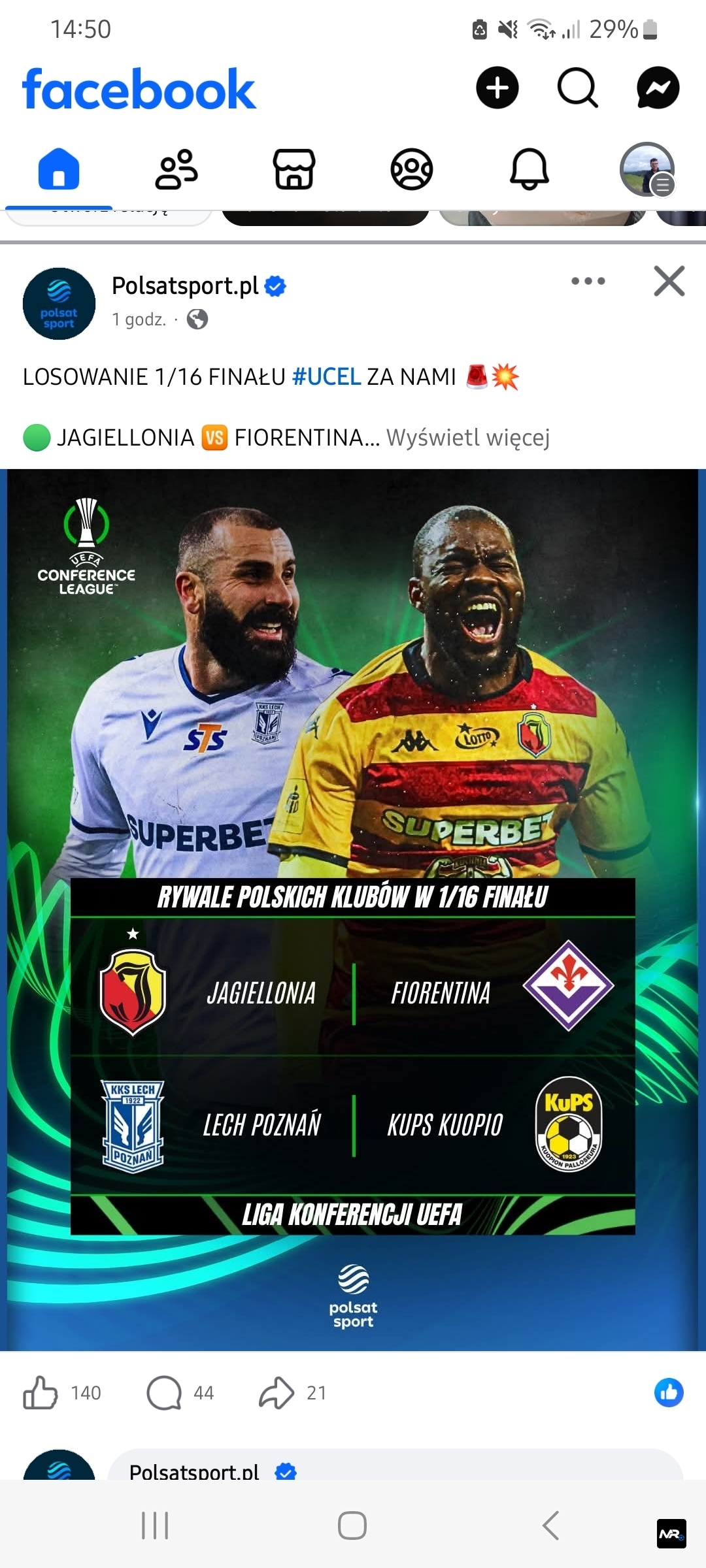Hide the Polsatsport.pl post with the X
The height and width of the screenshot is (1568, 706).
pyautogui.click(x=669, y=282)
